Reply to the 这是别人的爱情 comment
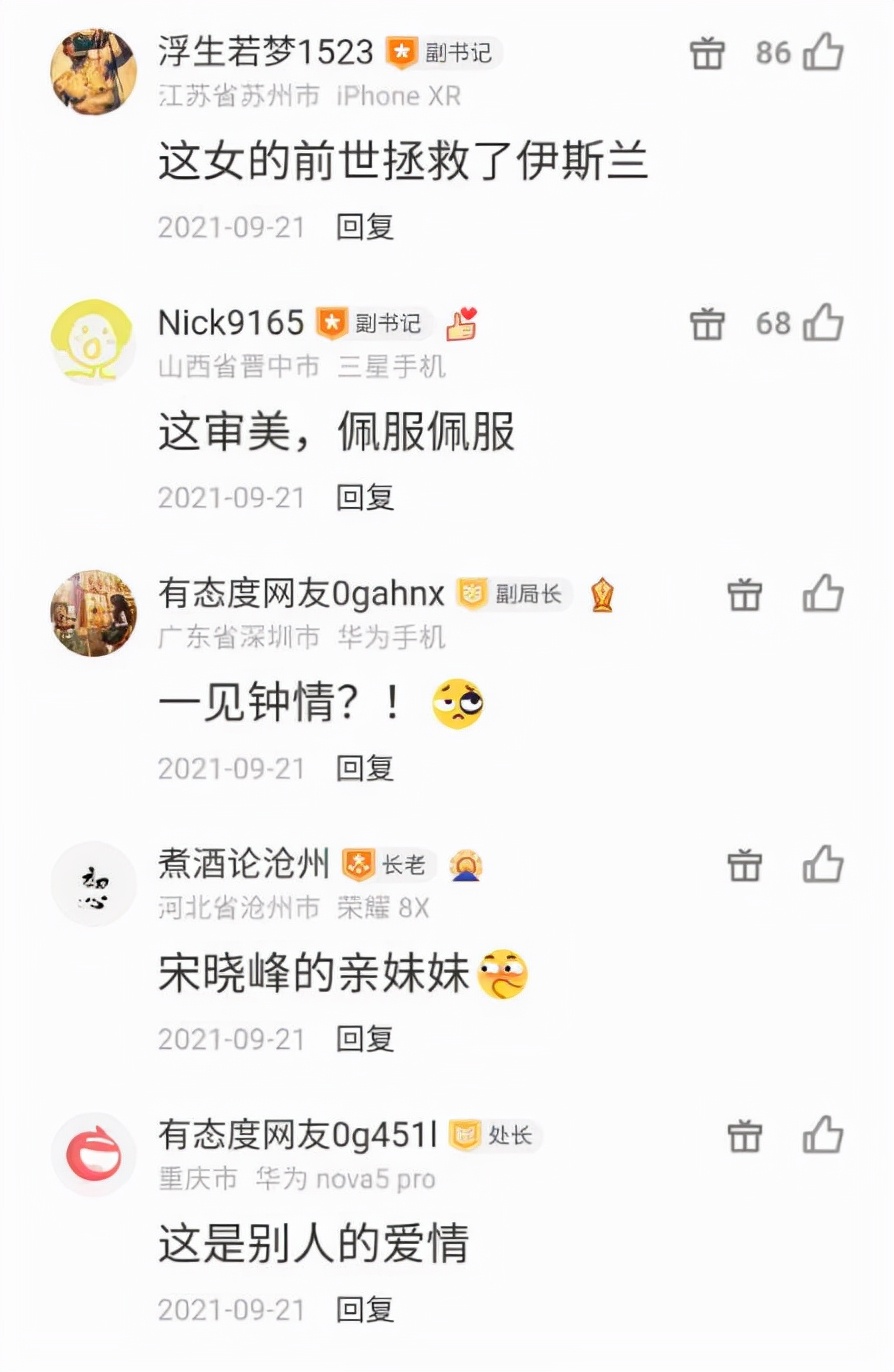Viewport: 894px width, 1372px height. pos(365,1309)
